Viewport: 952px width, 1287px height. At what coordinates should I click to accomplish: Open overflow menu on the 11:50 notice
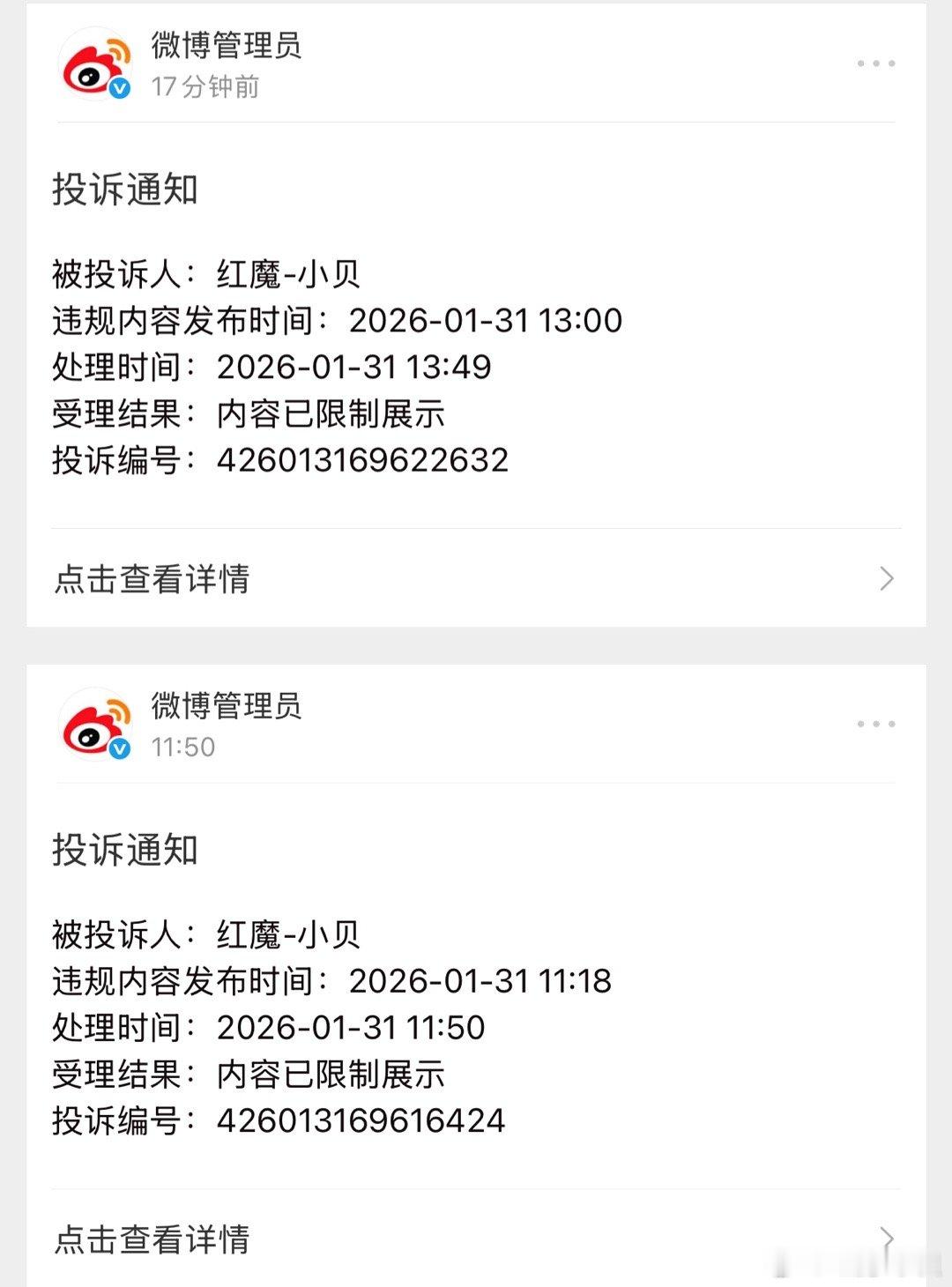click(876, 724)
